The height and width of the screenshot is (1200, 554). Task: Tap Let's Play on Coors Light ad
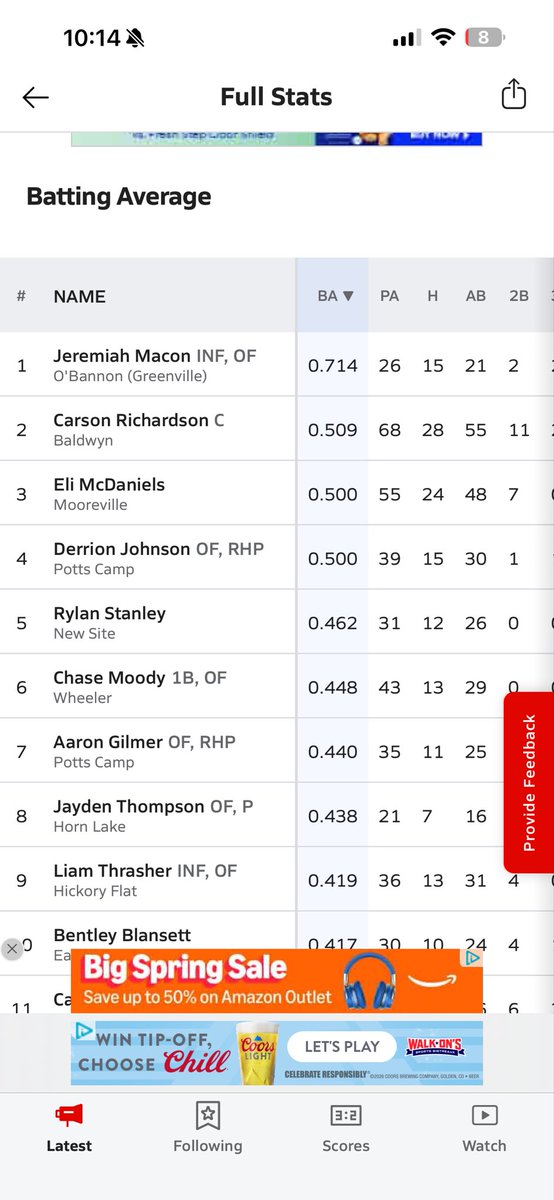[342, 1046]
